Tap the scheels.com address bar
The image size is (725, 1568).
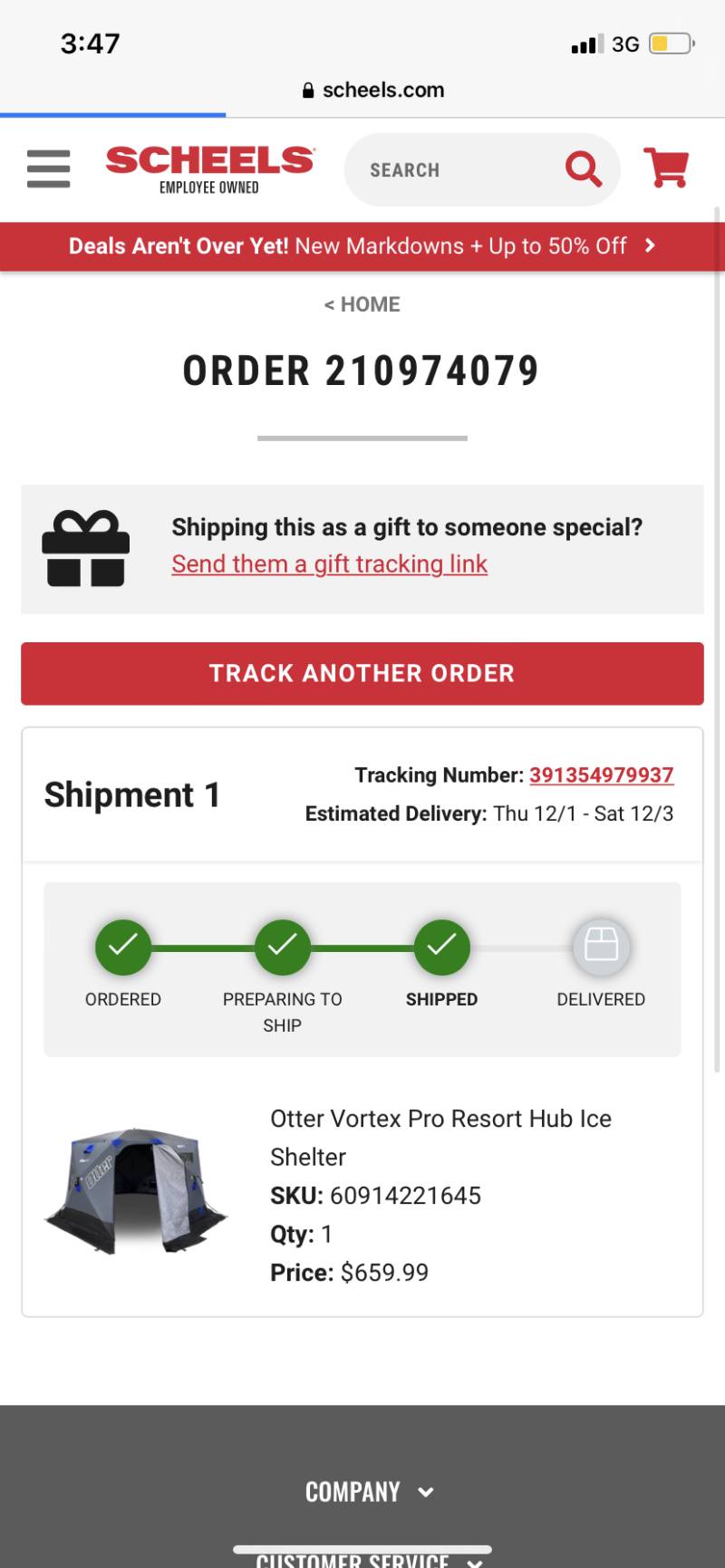372,91
